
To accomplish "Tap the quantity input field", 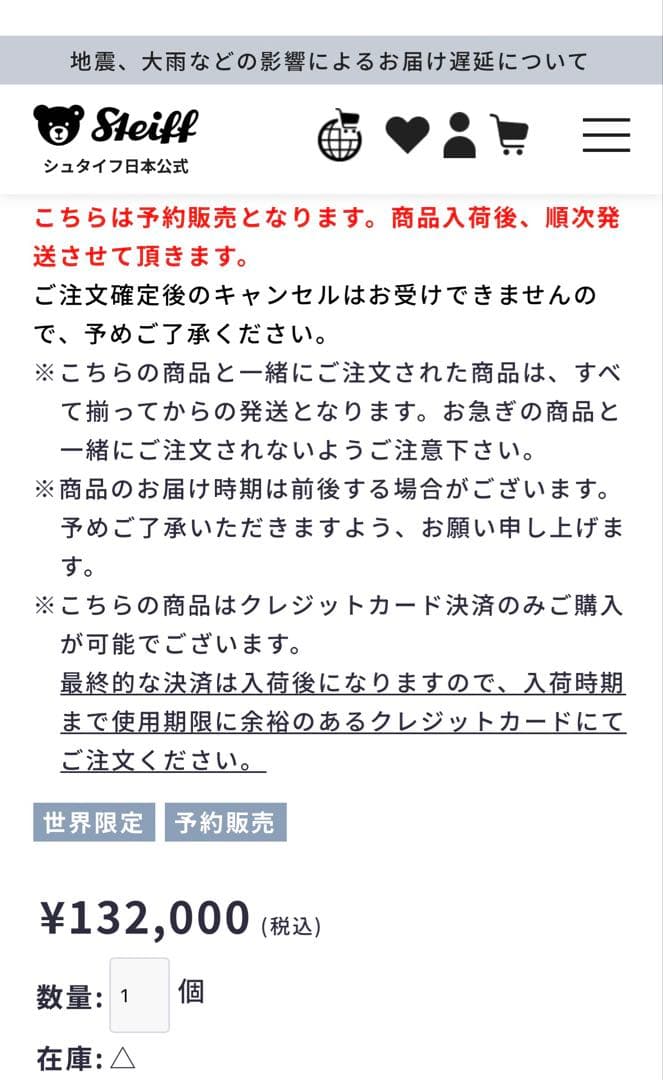I will 139,994.
